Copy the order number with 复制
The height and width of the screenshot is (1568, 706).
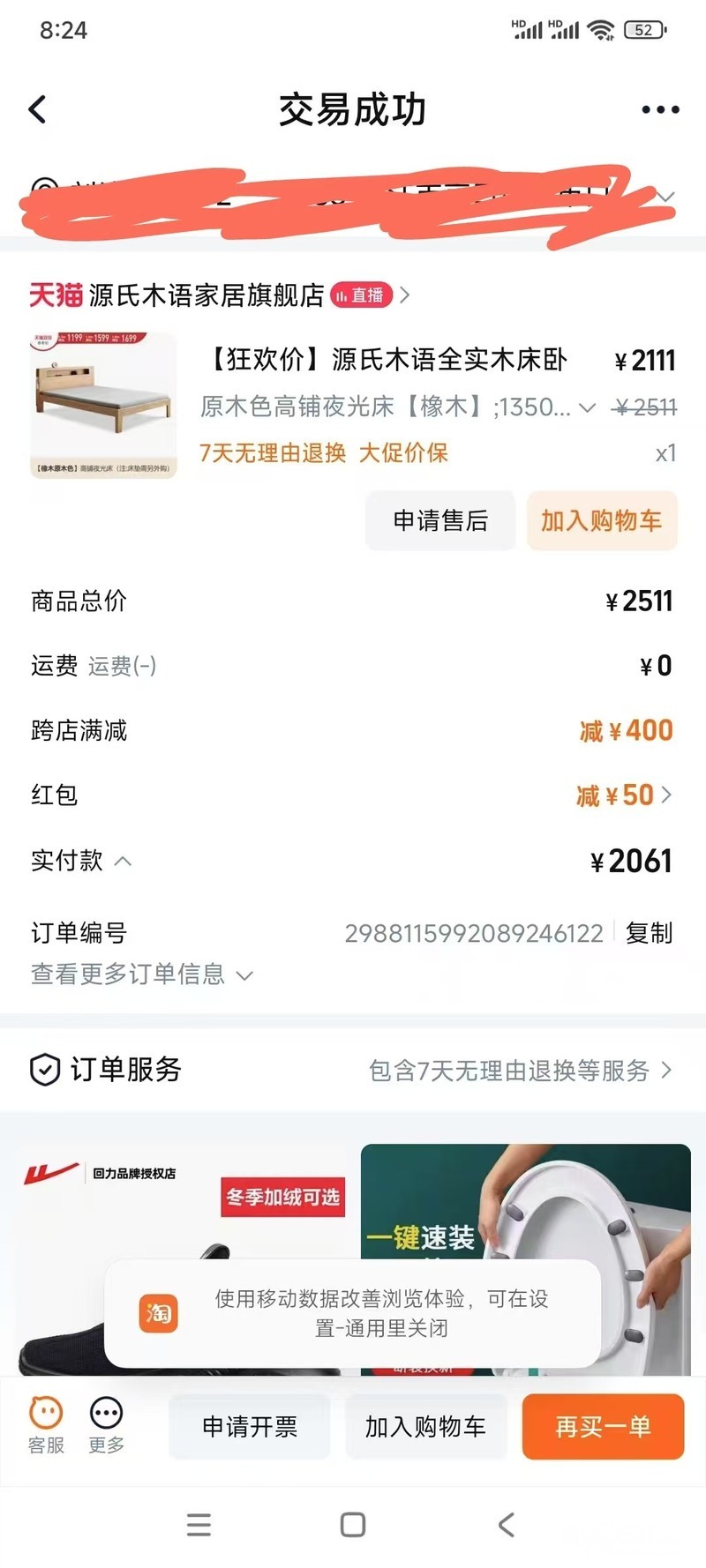click(x=649, y=932)
